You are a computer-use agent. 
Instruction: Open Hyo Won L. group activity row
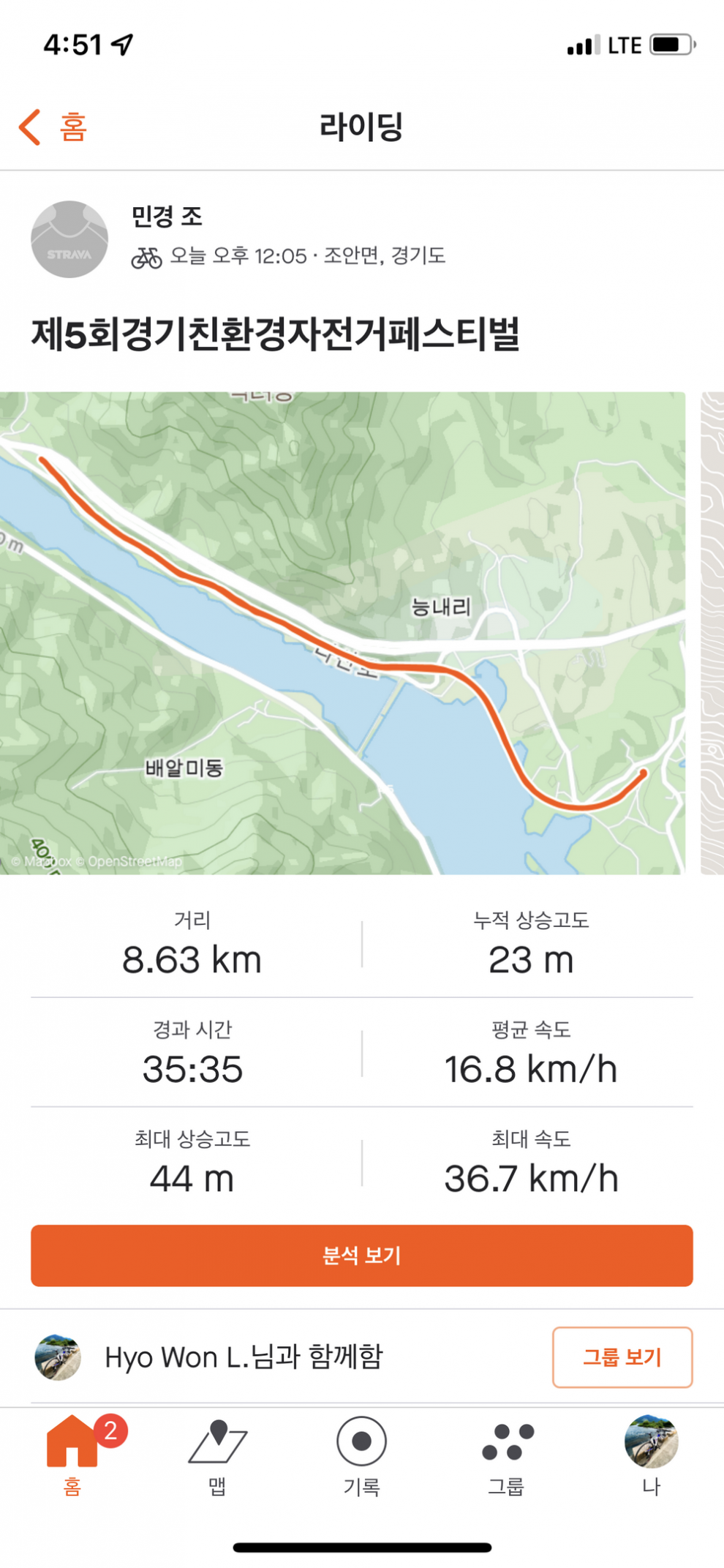[x=244, y=1357]
